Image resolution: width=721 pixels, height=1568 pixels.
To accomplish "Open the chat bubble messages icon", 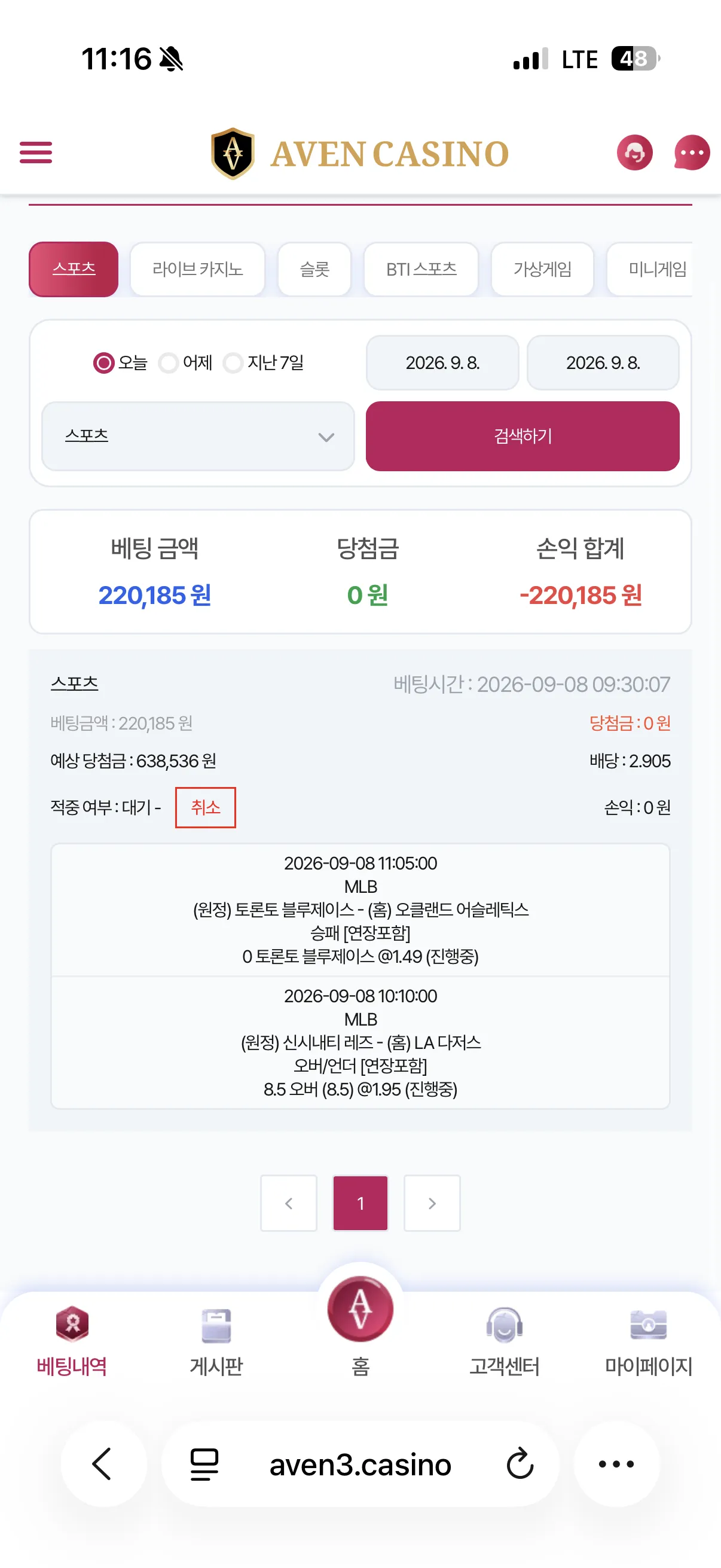I will (x=692, y=152).
